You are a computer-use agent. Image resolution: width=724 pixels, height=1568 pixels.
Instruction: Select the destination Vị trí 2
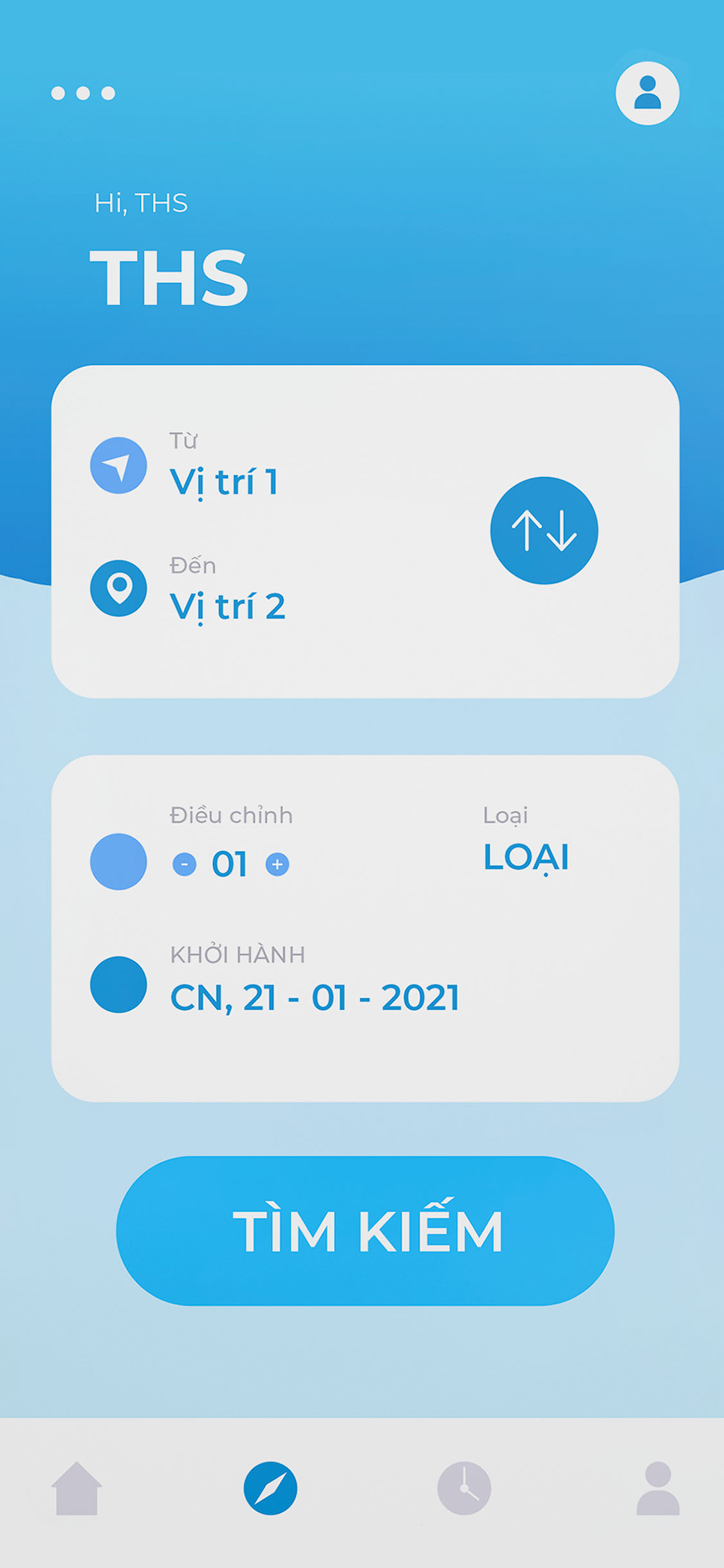[227, 606]
